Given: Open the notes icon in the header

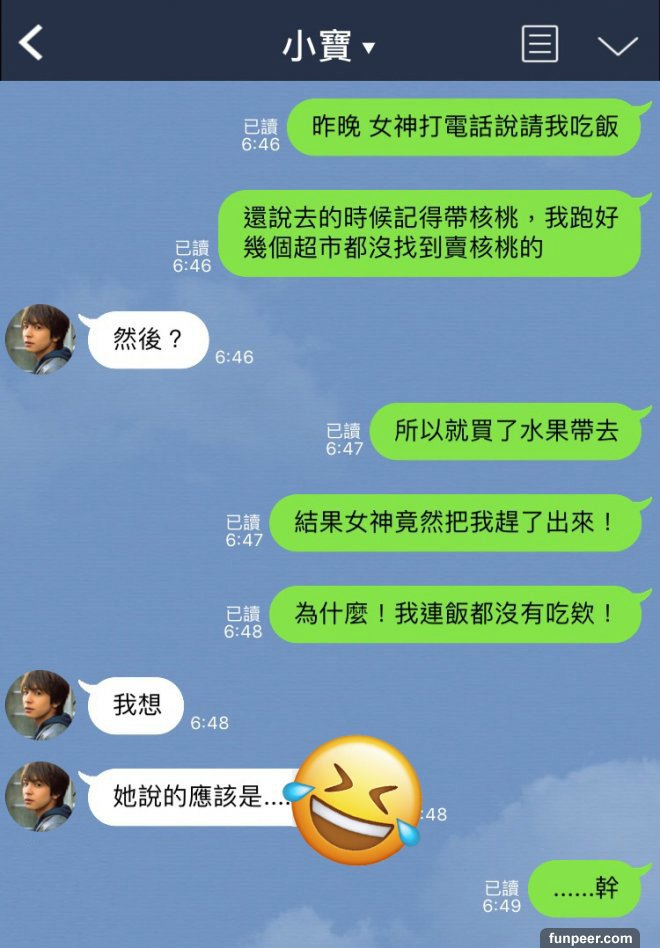Looking at the screenshot, I should point(540,44).
